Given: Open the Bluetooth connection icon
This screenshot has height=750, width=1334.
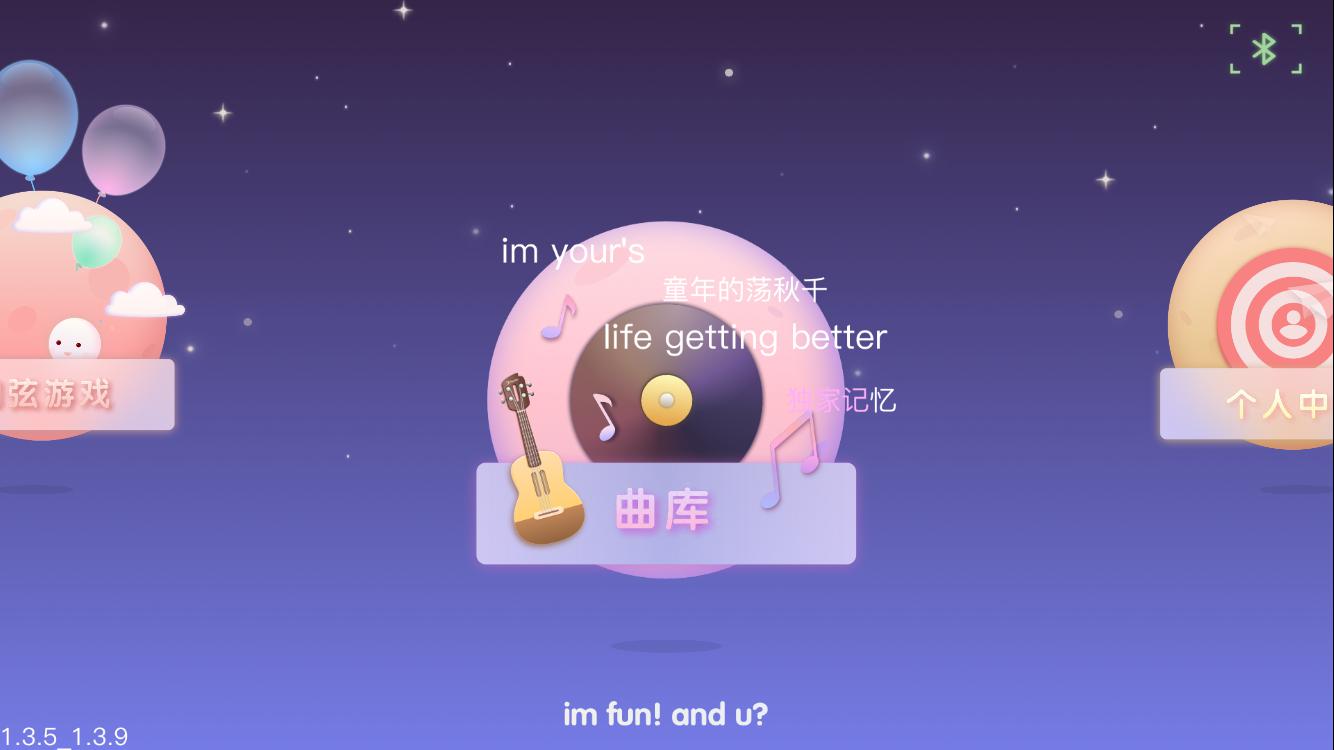Looking at the screenshot, I should tap(1265, 49).
